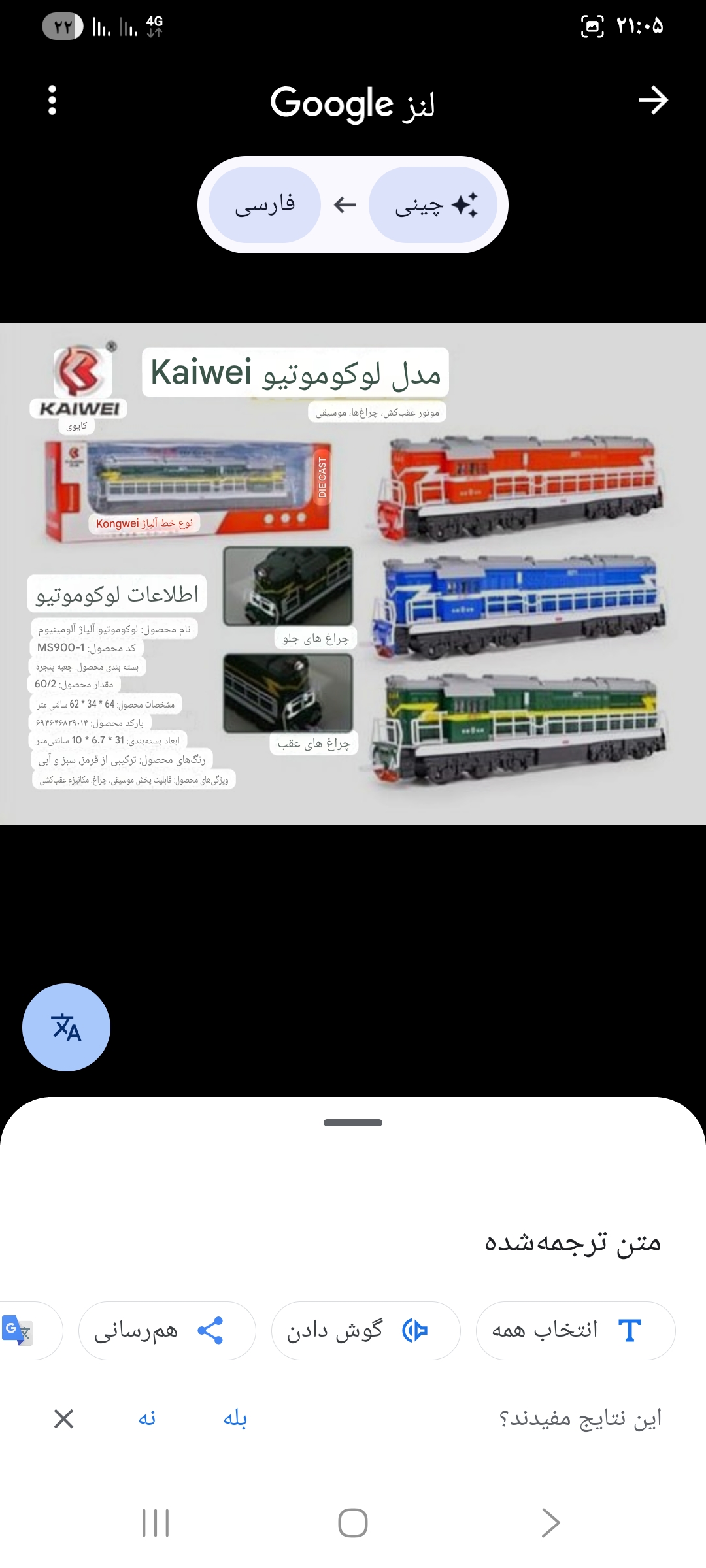The image size is (706, 1568).
Task: Open the three-dot overflow menu
Action: [52, 101]
